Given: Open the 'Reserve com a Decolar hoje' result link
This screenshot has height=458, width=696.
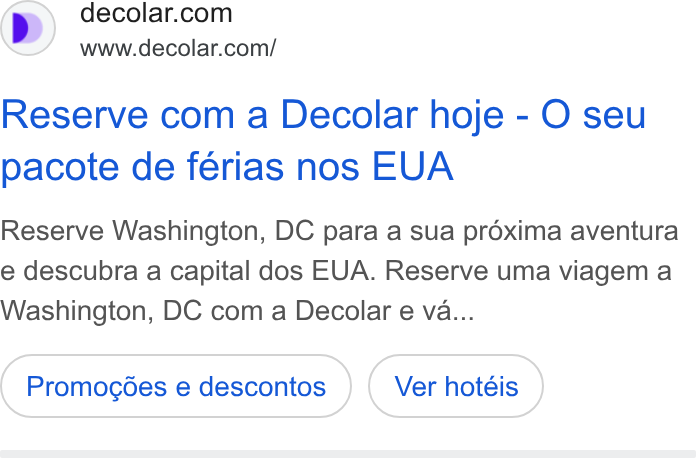Looking at the screenshot, I should coord(323,141).
